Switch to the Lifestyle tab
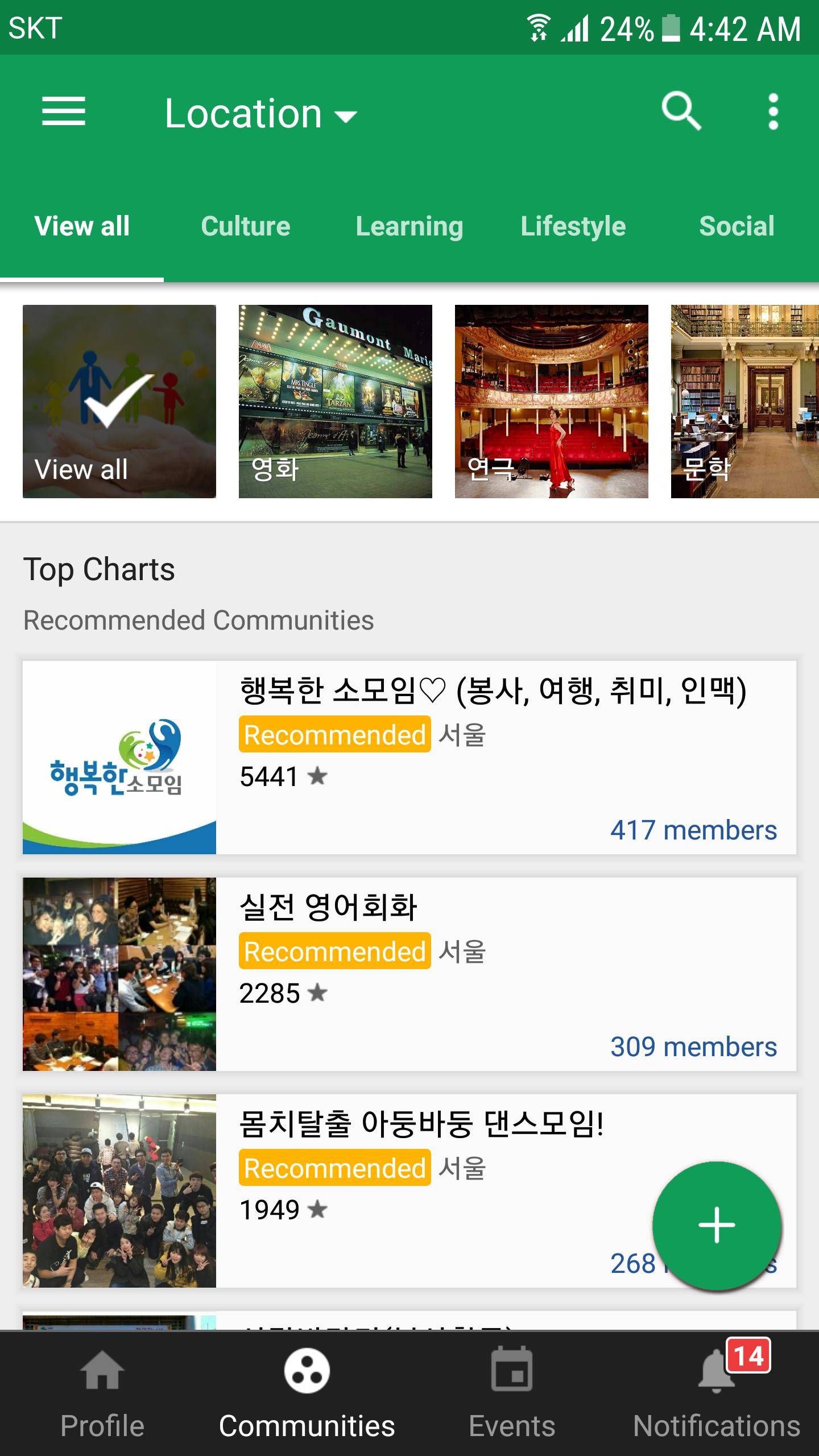Viewport: 819px width, 1456px height. click(573, 226)
